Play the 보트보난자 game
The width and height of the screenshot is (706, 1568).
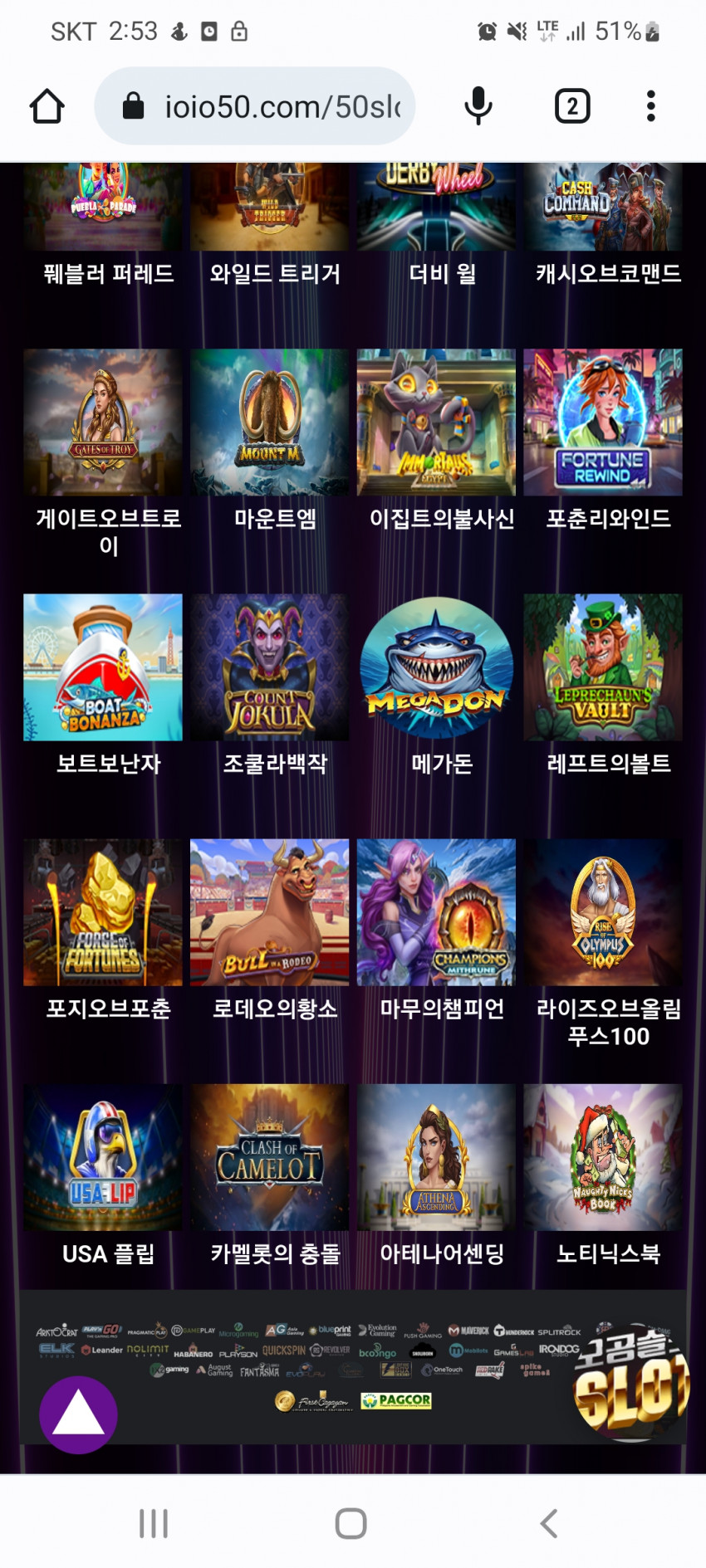click(103, 667)
